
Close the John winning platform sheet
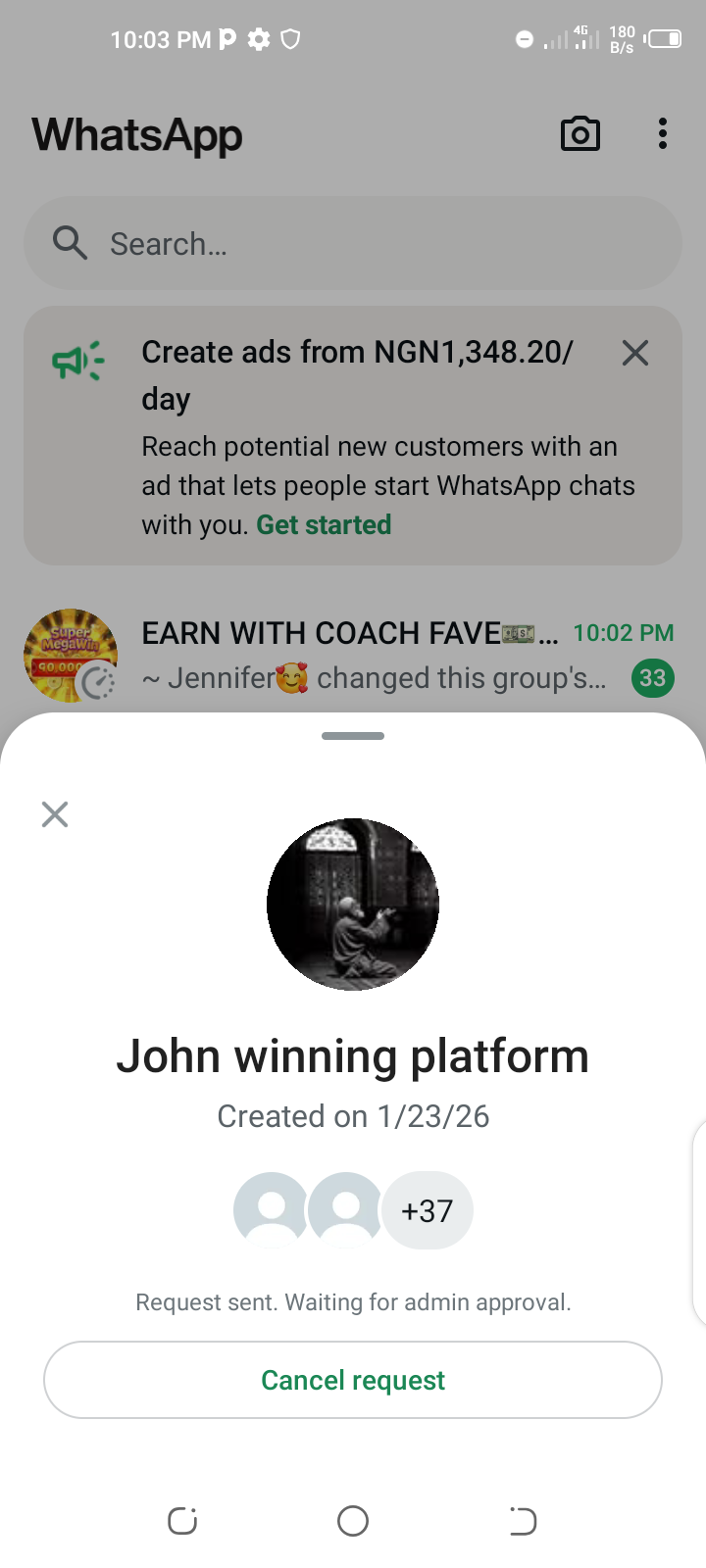click(x=55, y=814)
